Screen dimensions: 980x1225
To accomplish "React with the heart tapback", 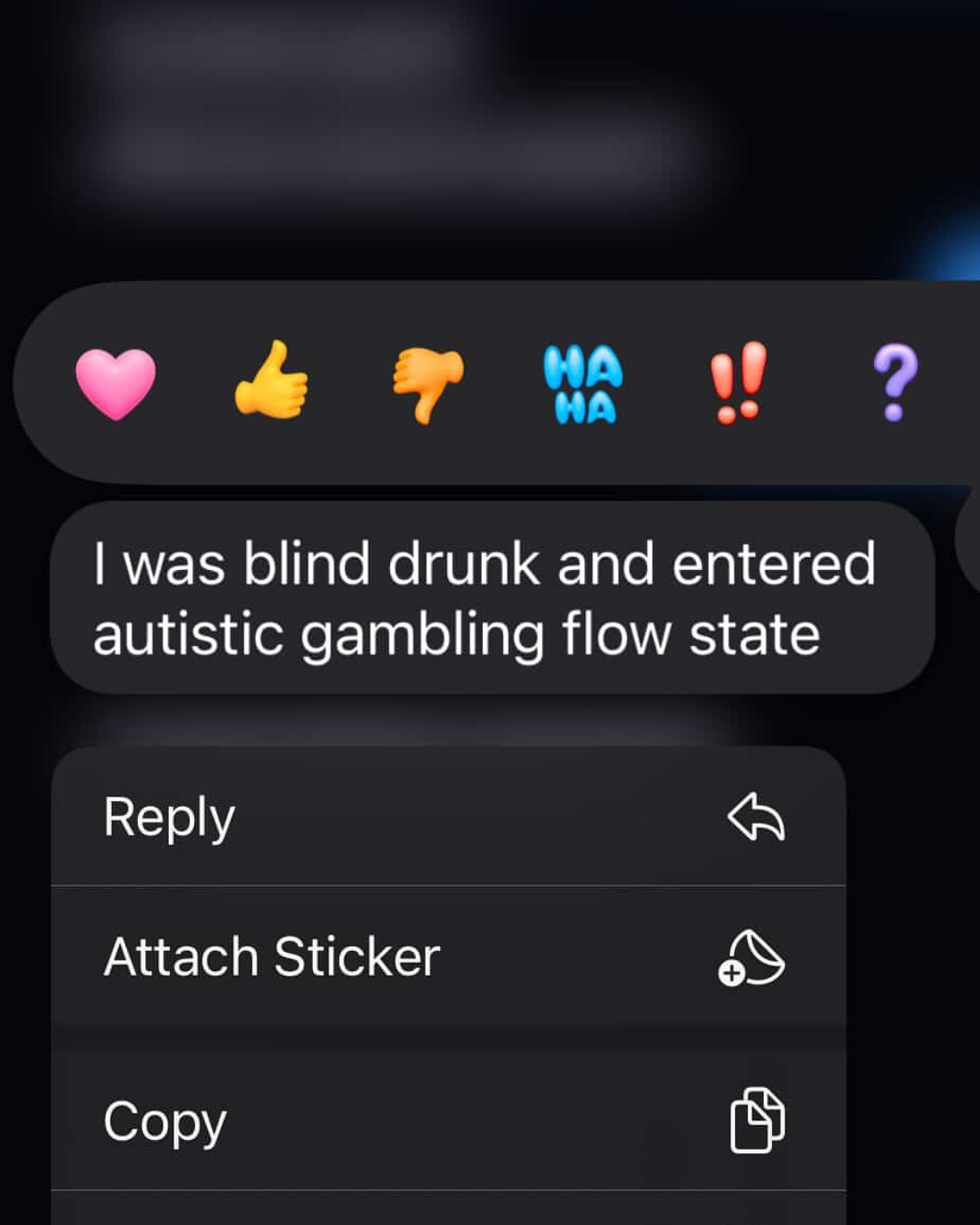I will [115, 383].
